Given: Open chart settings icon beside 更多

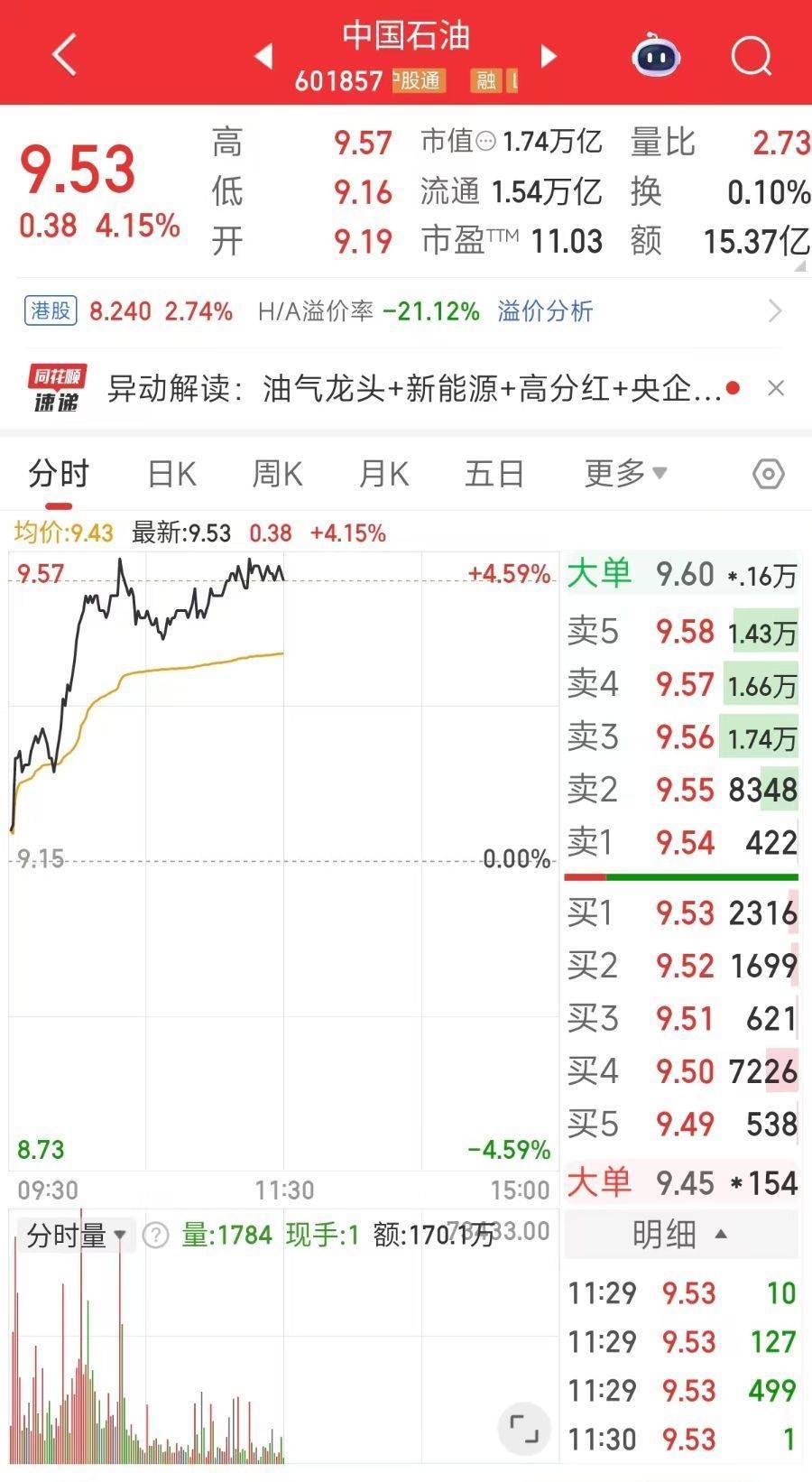Looking at the screenshot, I should (766, 473).
